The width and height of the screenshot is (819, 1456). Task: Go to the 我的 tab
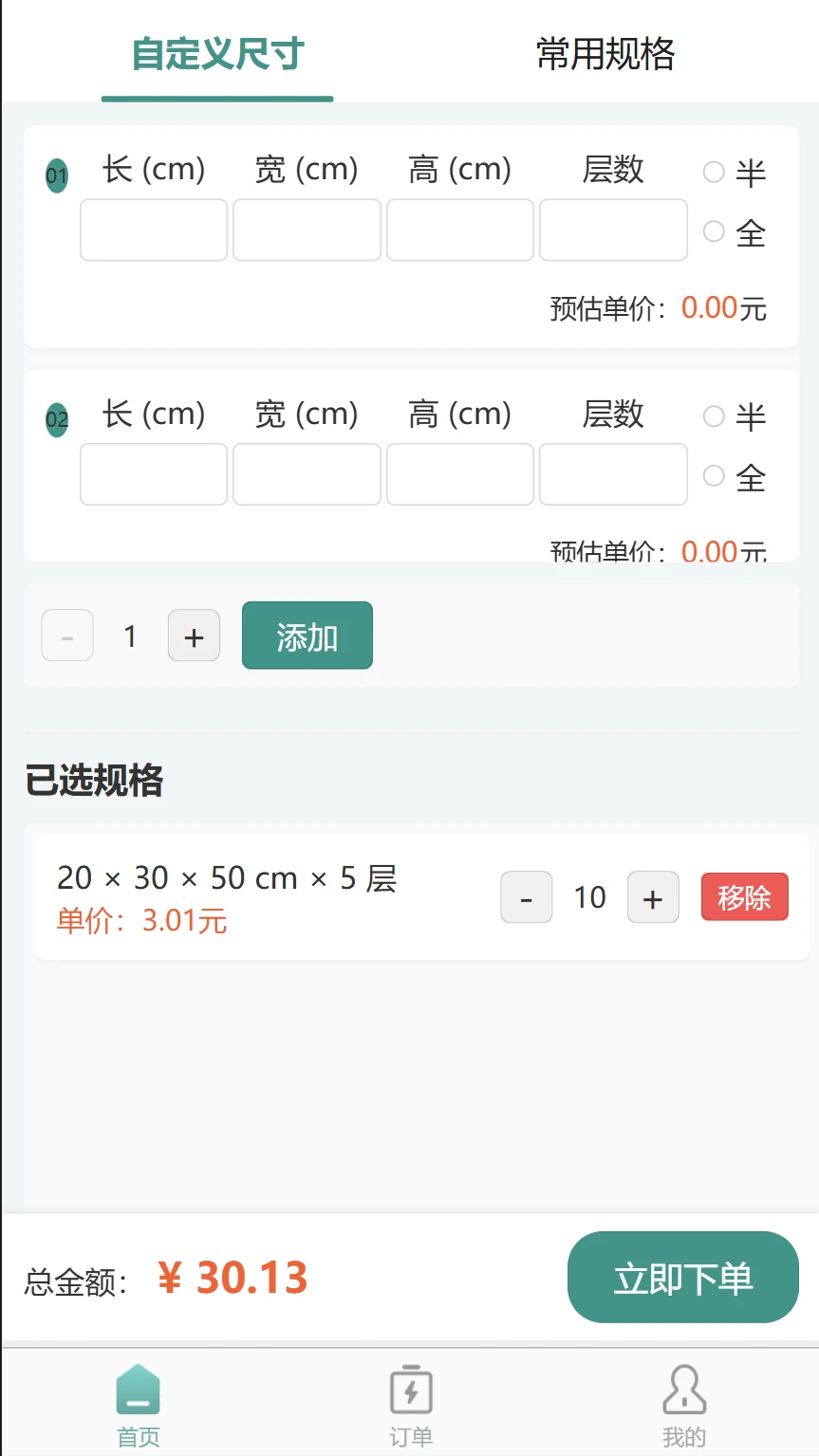(683, 1406)
